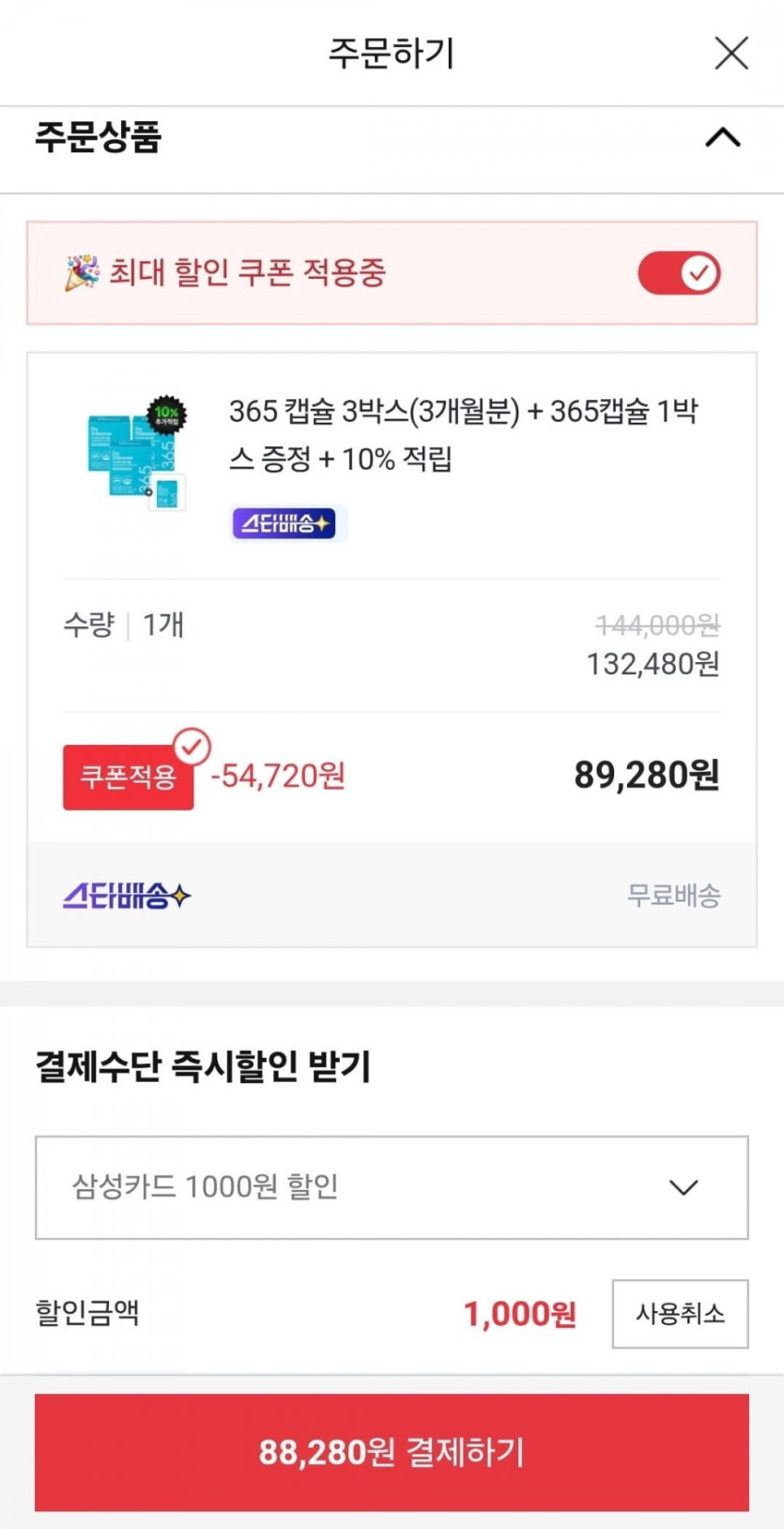Turn off 최대 할인 쿠폰 적용중 switch
The height and width of the screenshot is (1529, 784).
pos(679,273)
